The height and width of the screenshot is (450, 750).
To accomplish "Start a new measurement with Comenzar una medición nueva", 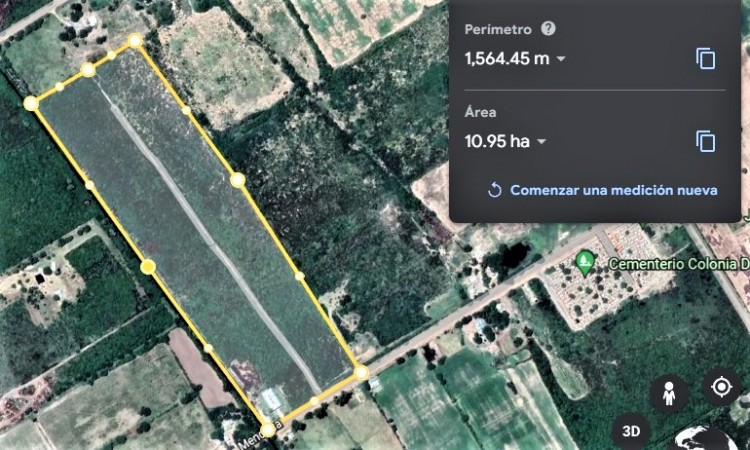I will coord(603,189).
